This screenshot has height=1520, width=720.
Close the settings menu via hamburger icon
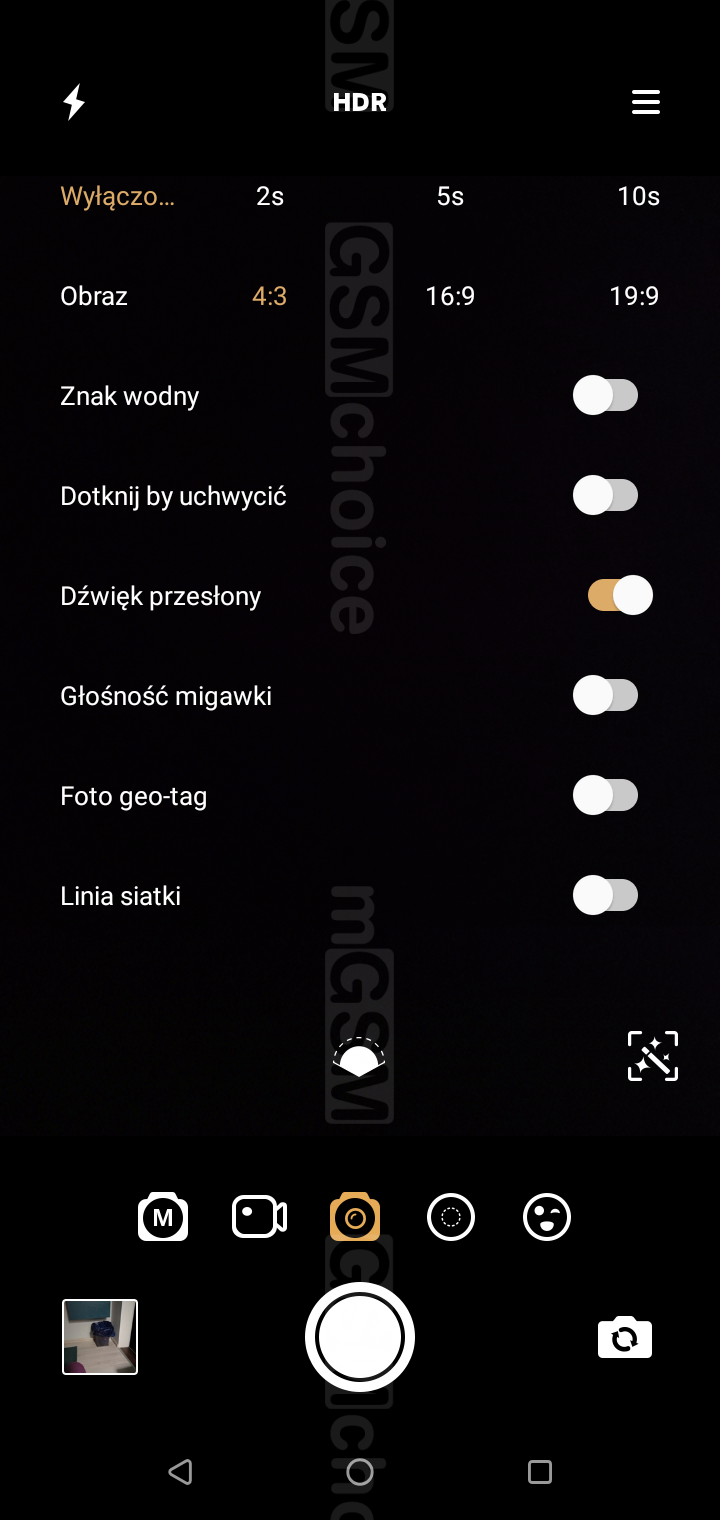point(646,102)
